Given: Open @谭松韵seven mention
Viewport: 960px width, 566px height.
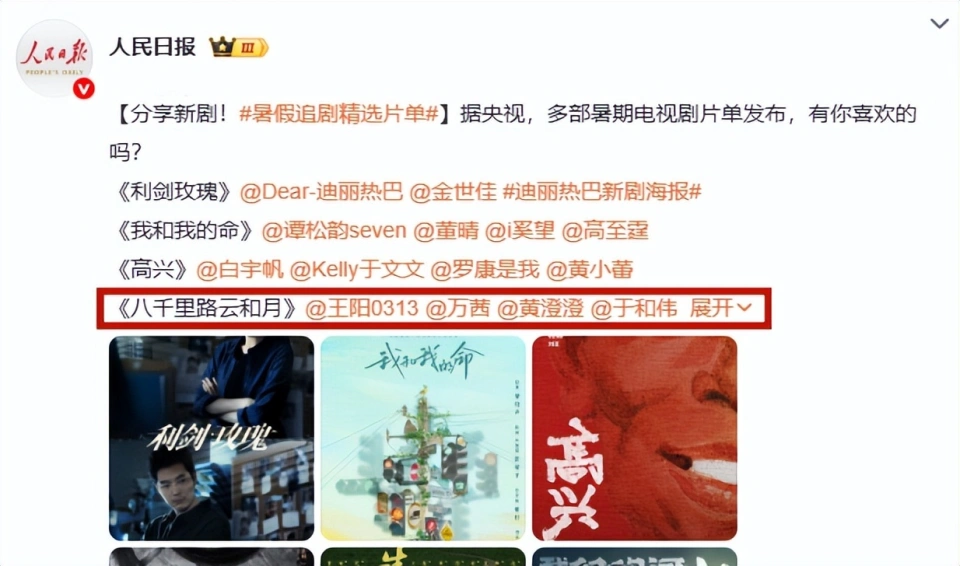Looking at the screenshot, I should click(x=334, y=230).
